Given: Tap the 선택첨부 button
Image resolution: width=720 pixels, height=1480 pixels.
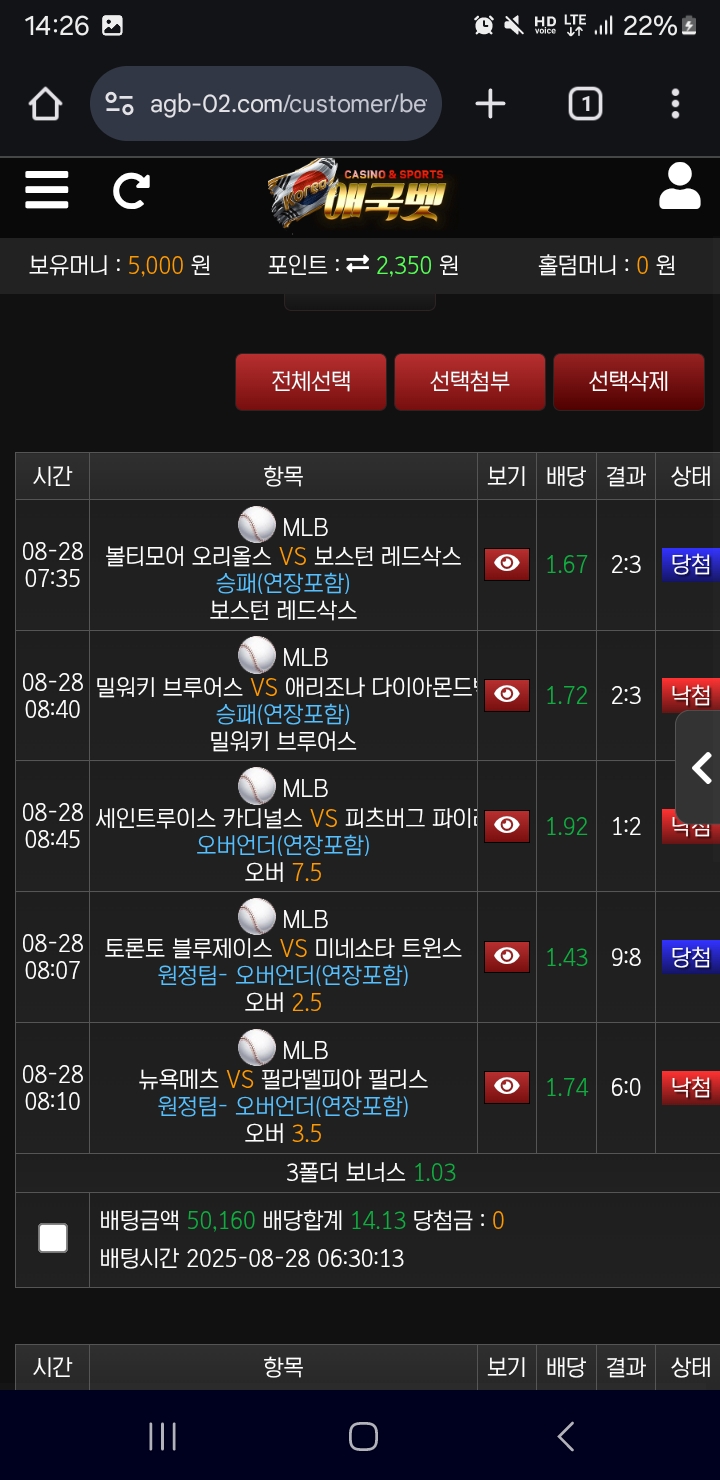Looking at the screenshot, I should (x=470, y=381).
